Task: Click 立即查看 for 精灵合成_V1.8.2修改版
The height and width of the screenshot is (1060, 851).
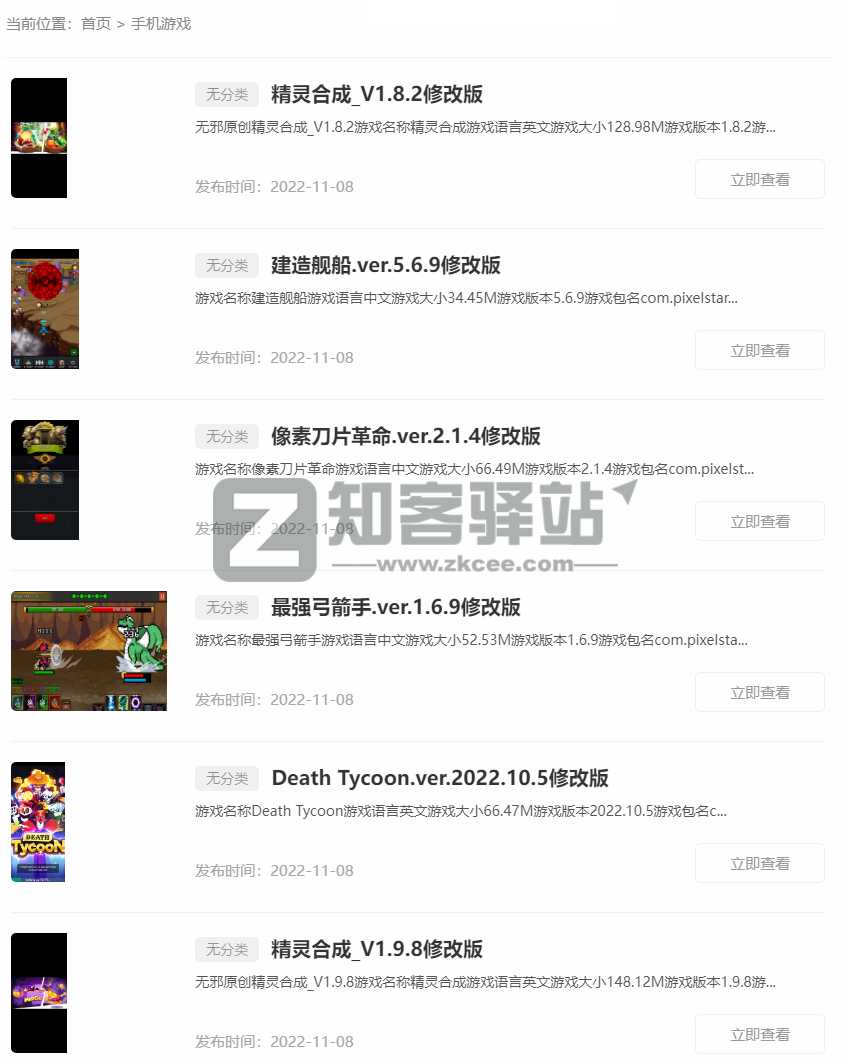Action: pyautogui.click(x=759, y=179)
